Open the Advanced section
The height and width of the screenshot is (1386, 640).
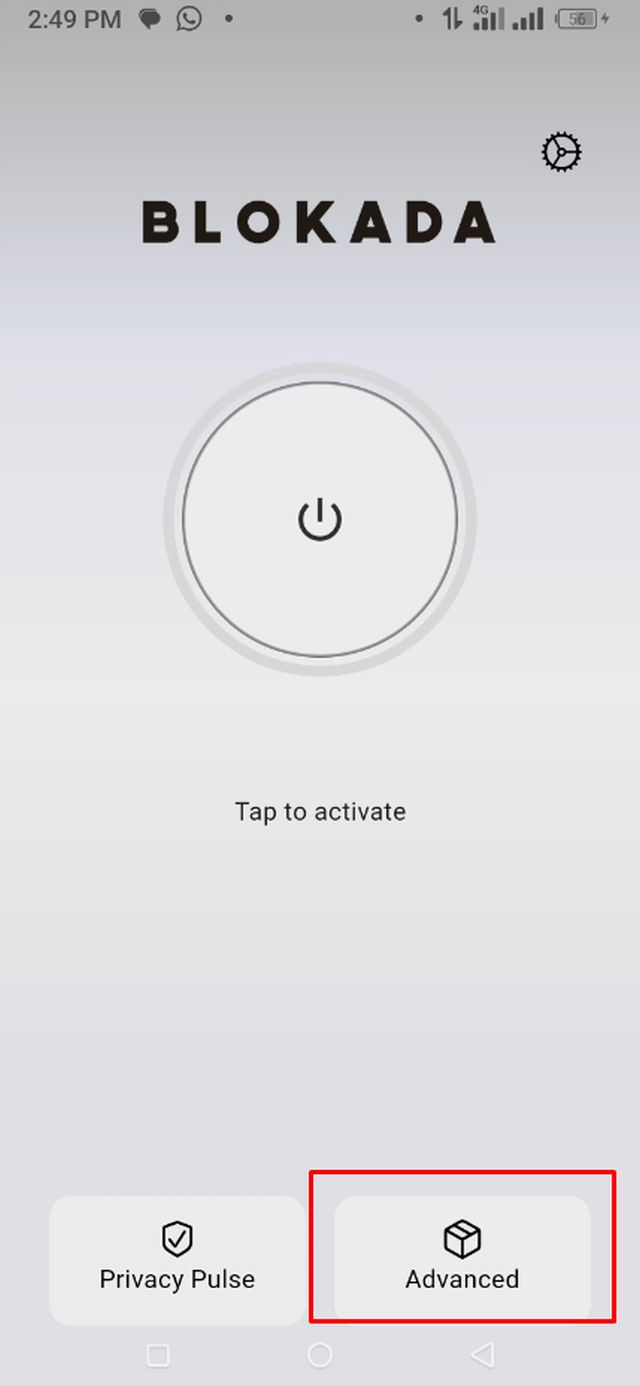pyautogui.click(x=462, y=1260)
